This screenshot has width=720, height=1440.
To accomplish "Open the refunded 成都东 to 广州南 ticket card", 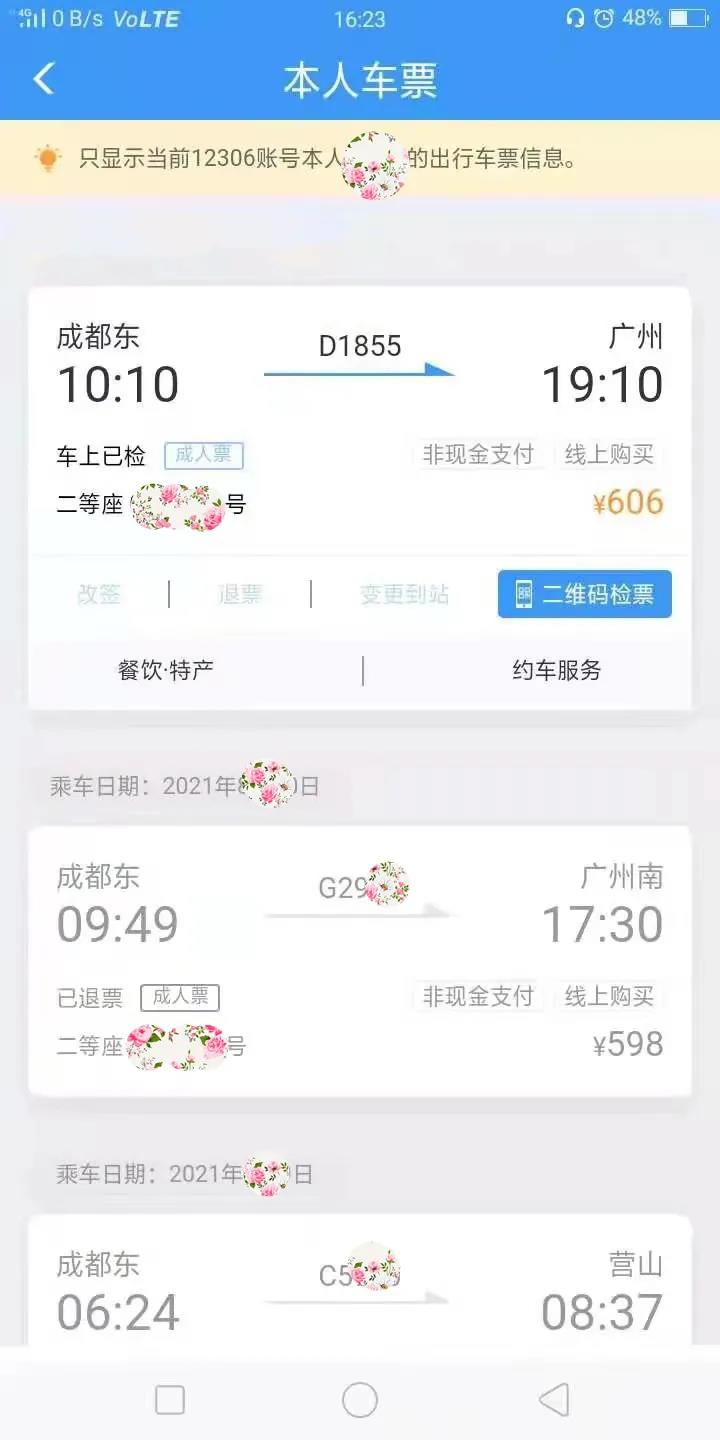I will pos(360,961).
